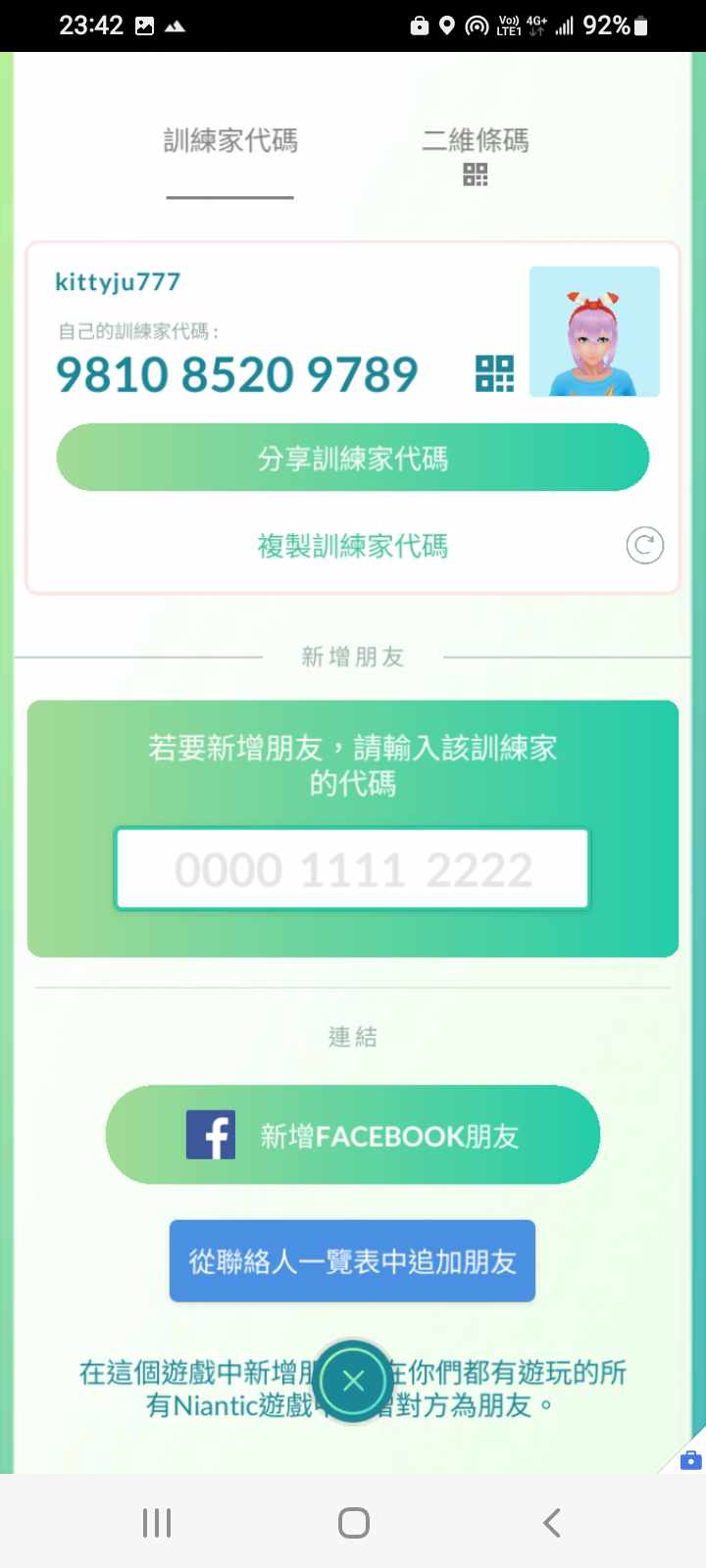Switch to the 二維條碼 QR code tab
Screen dimensions: 706x1568
[475, 154]
